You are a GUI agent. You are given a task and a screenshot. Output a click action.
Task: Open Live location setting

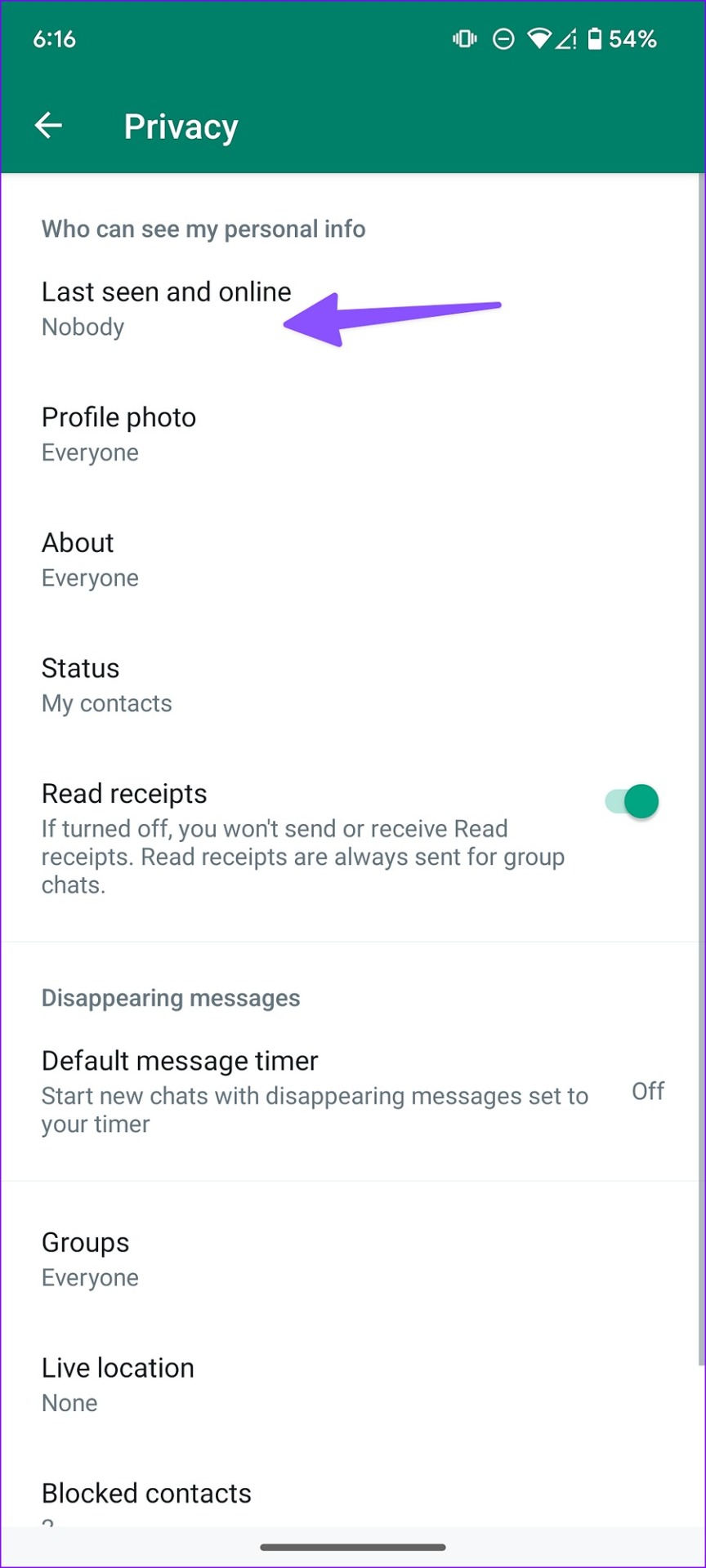point(353,1385)
